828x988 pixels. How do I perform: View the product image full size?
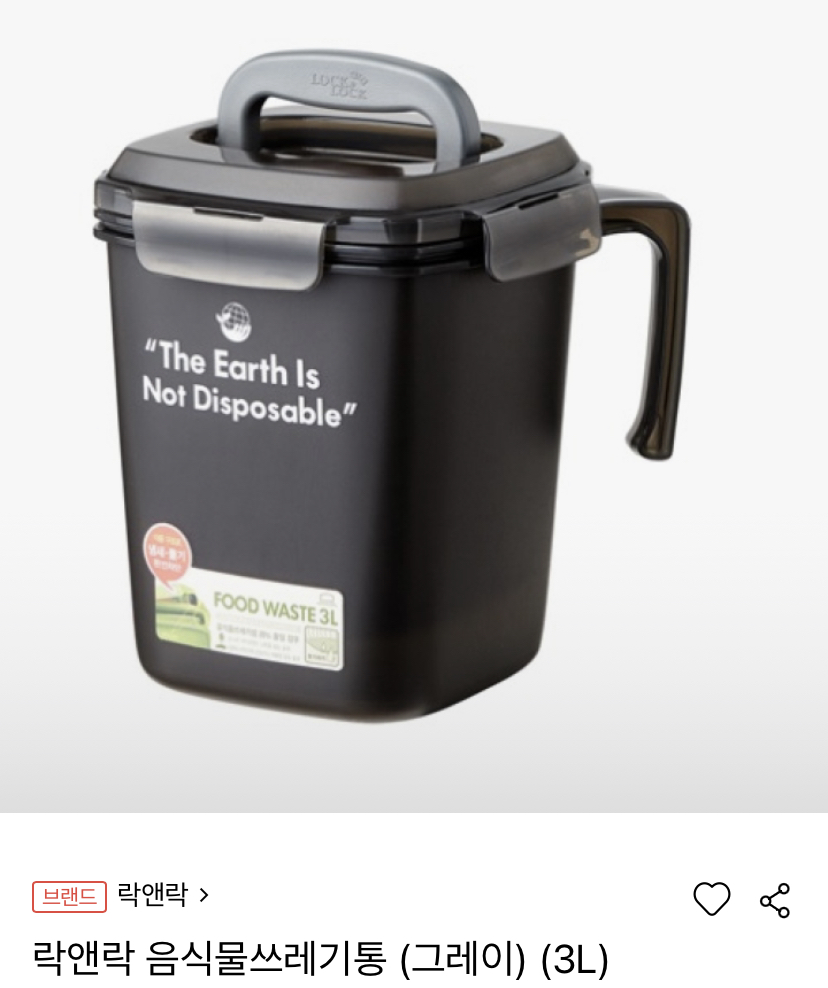pyautogui.click(x=414, y=405)
